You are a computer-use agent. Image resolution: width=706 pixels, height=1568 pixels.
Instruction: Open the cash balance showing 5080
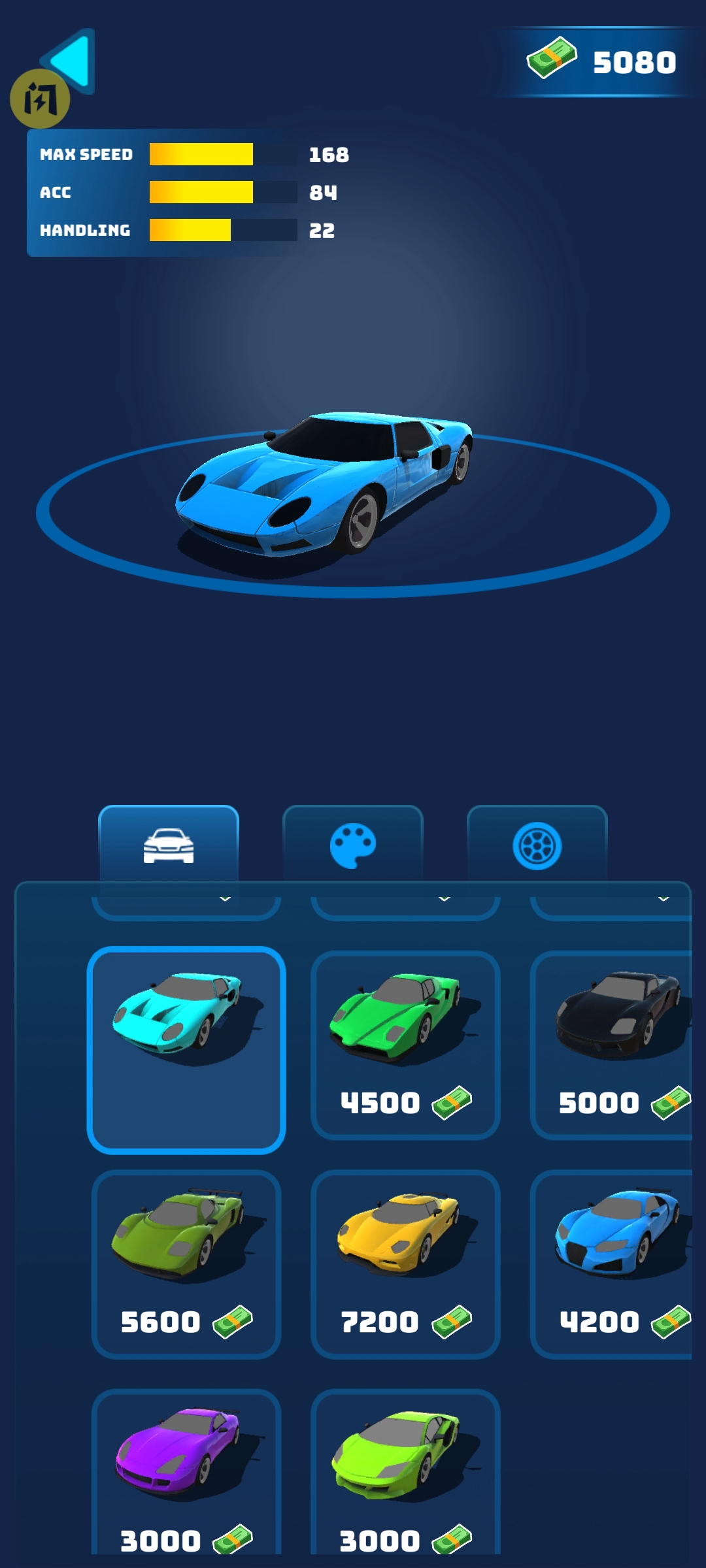click(x=601, y=62)
